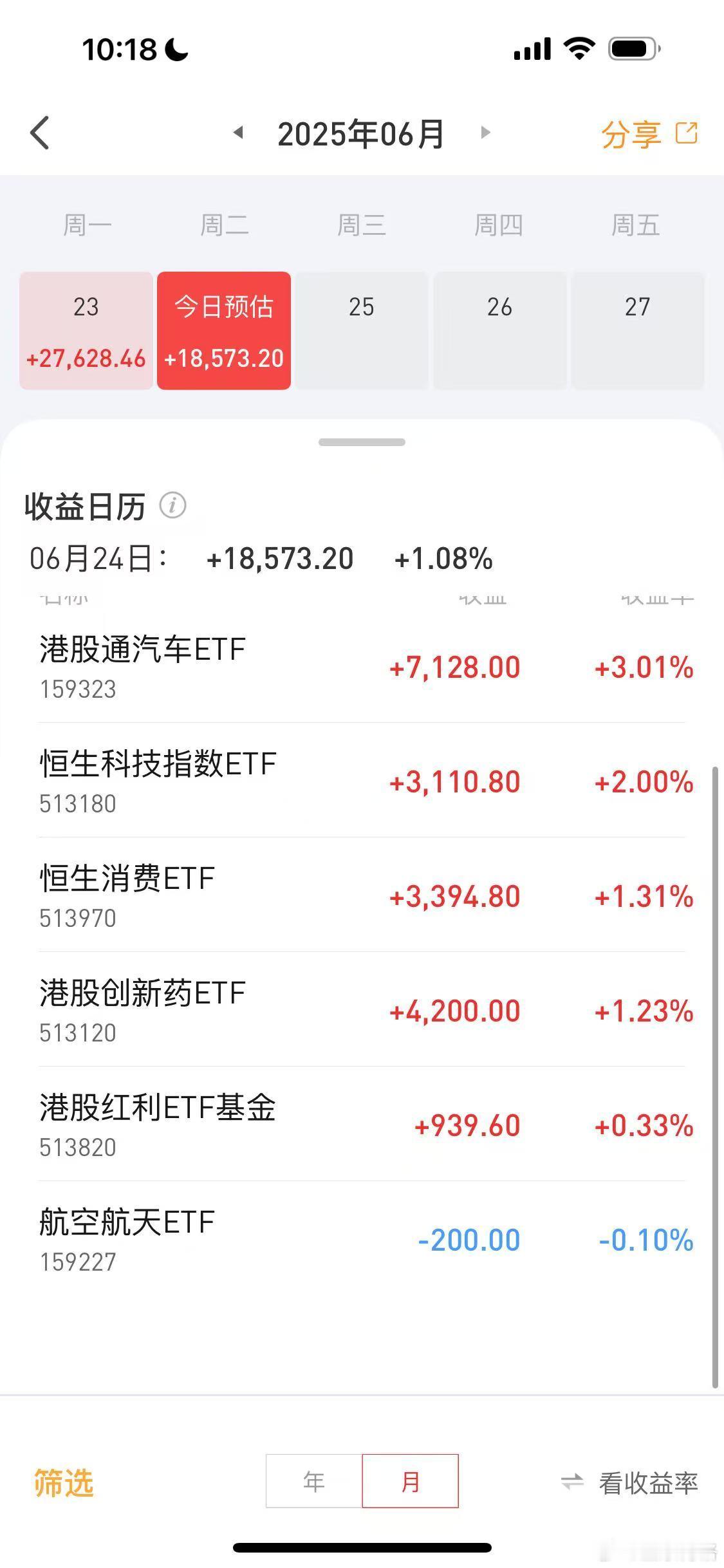Open info icon beside 收益日历
The width and height of the screenshot is (724, 1568).
coord(172,506)
